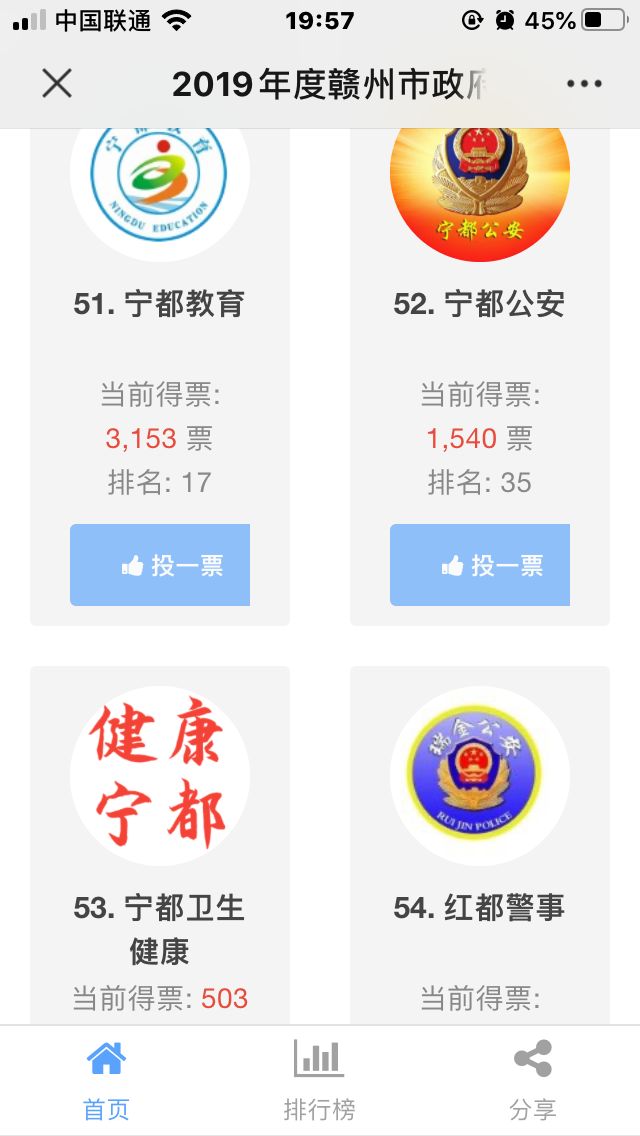
Task: Open the three-dot more options menu
Action: pos(584,84)
